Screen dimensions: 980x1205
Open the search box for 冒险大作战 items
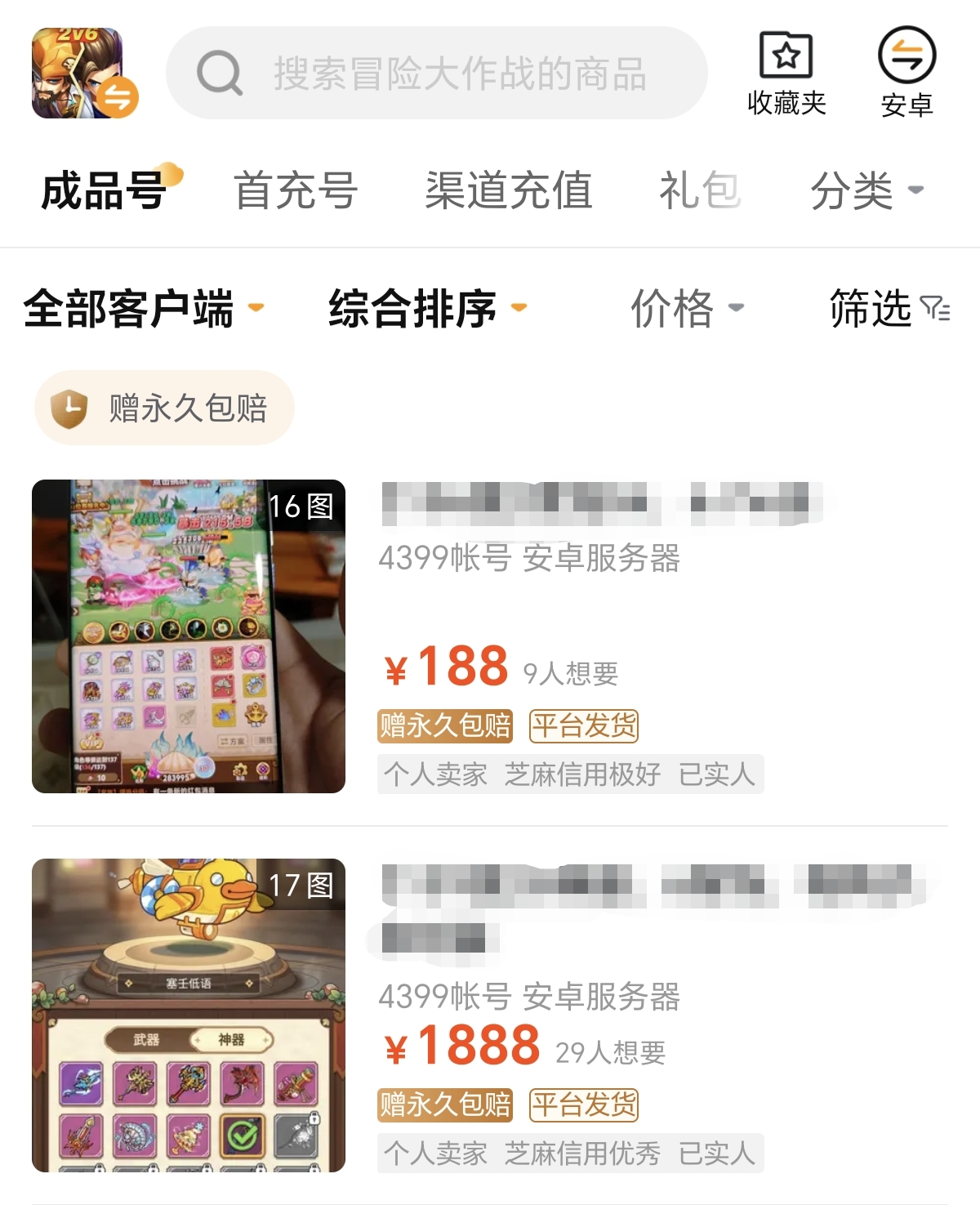[x=436, y=74]
